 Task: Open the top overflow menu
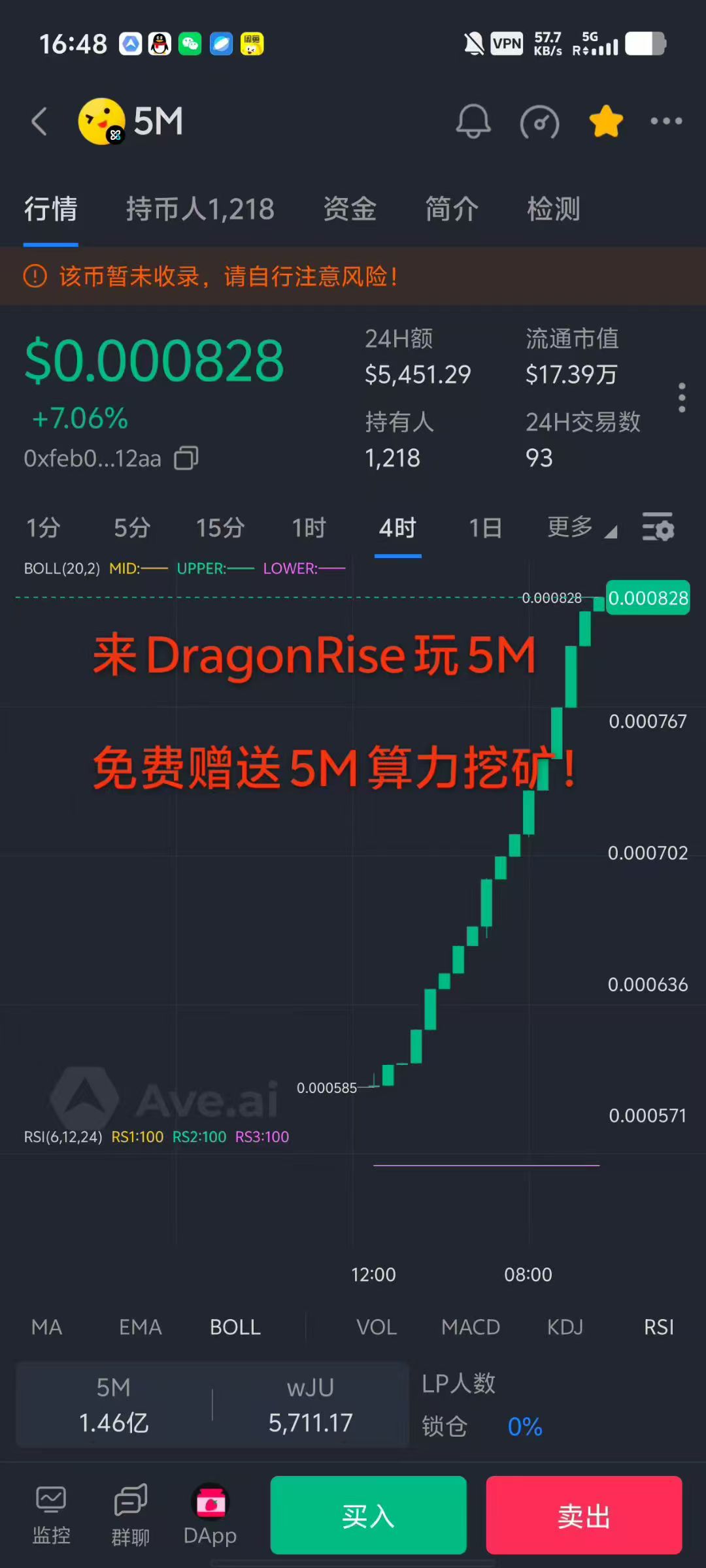coord(666,122)
